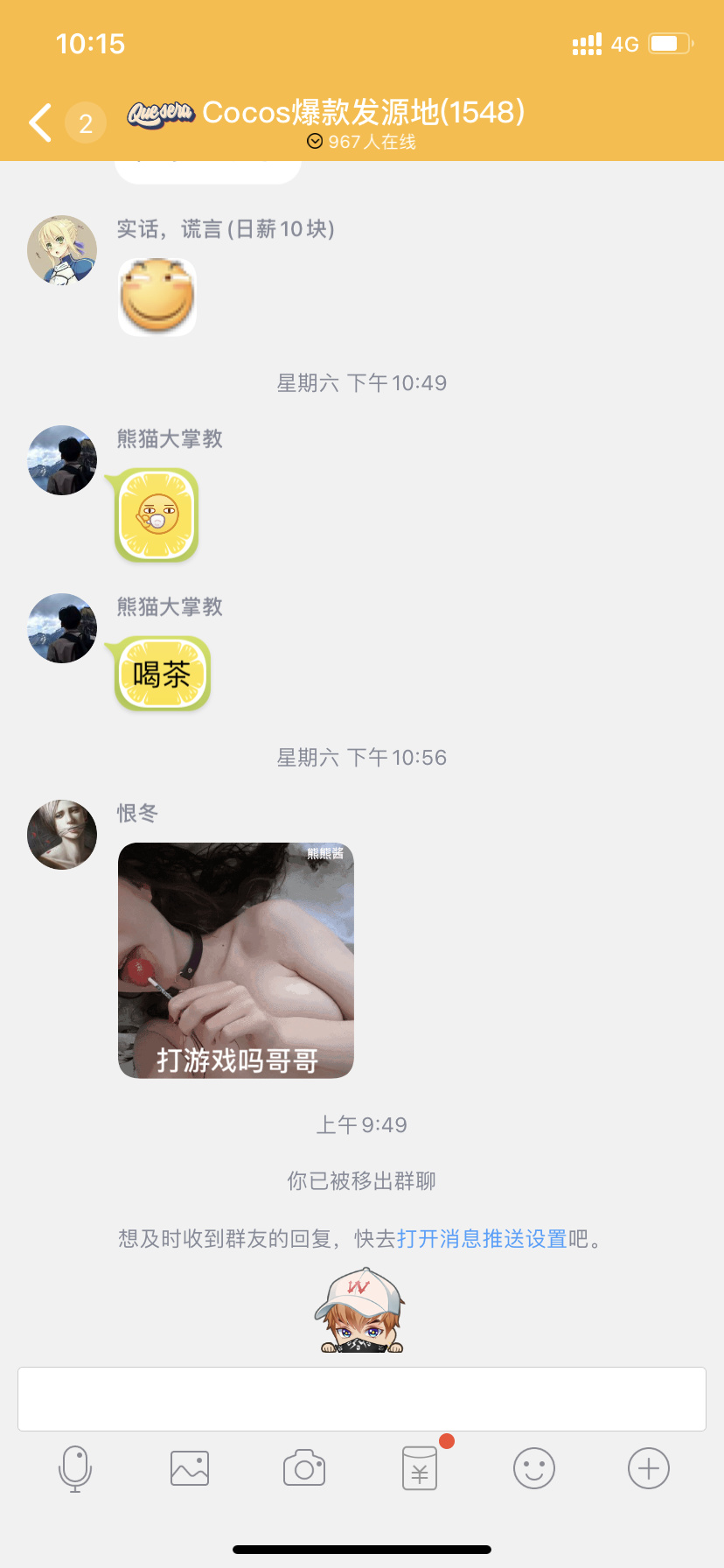This screenshot has width=724, height=1568.
Task: Open the photo gallery picker
Action: [190, 1468]
